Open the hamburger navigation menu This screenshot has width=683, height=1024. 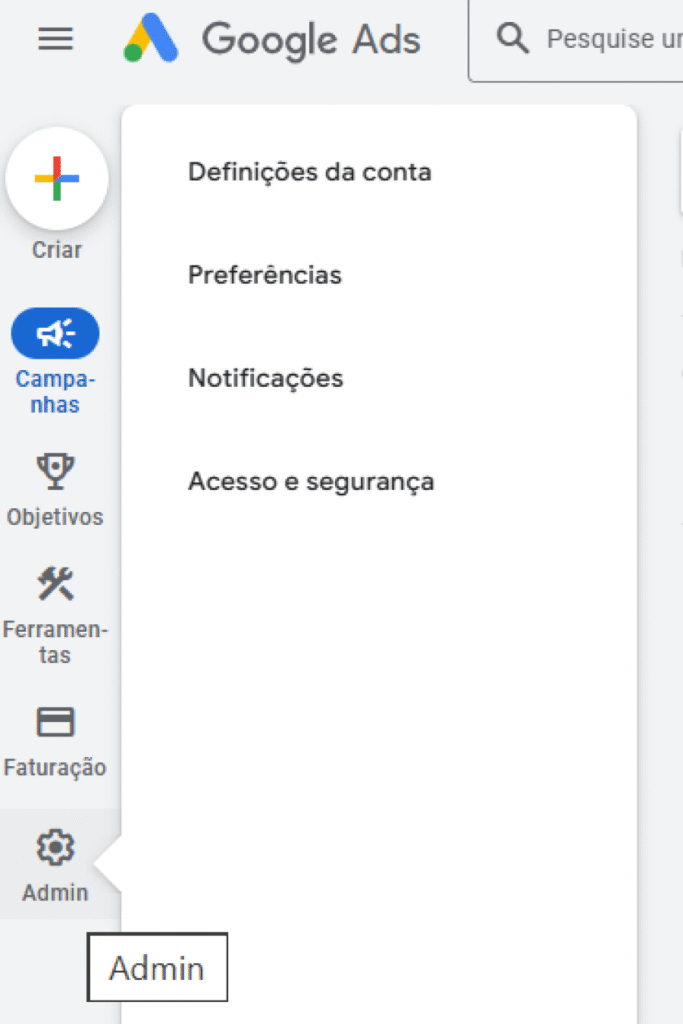pyautogui.click(x=55, y=39)
